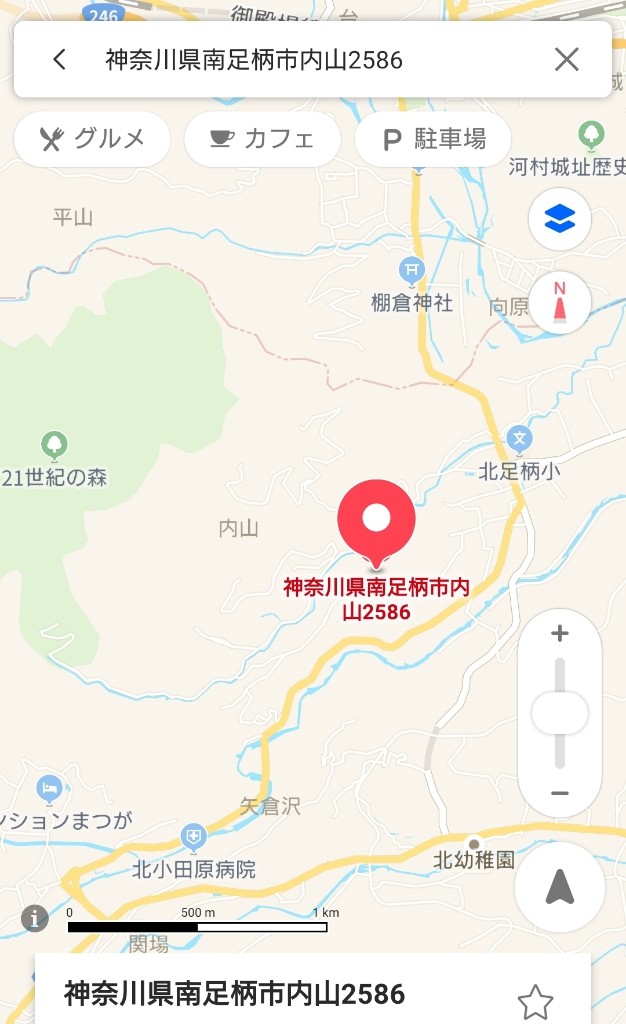Zoom out with the minus button

(x=560, y=793)
